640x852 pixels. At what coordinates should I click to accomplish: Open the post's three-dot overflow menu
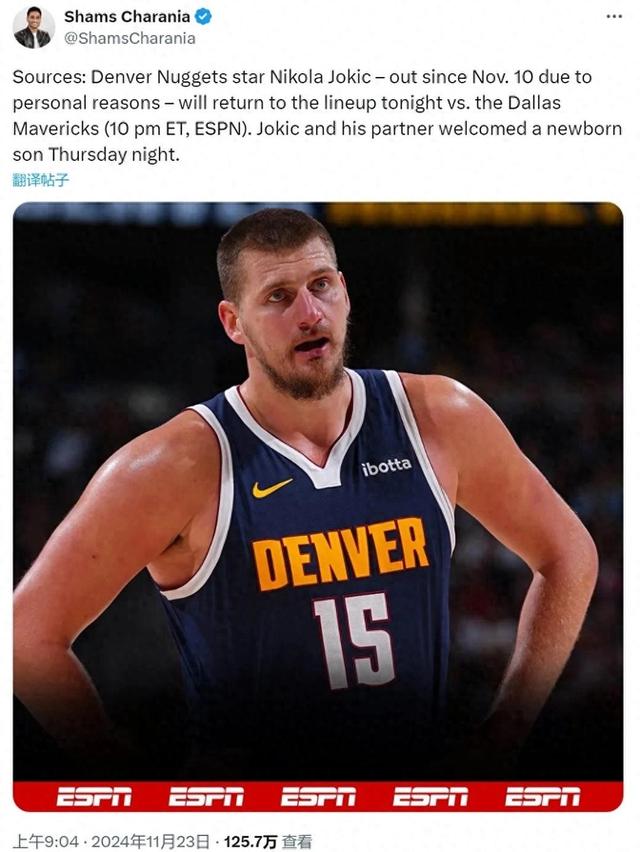613,18
